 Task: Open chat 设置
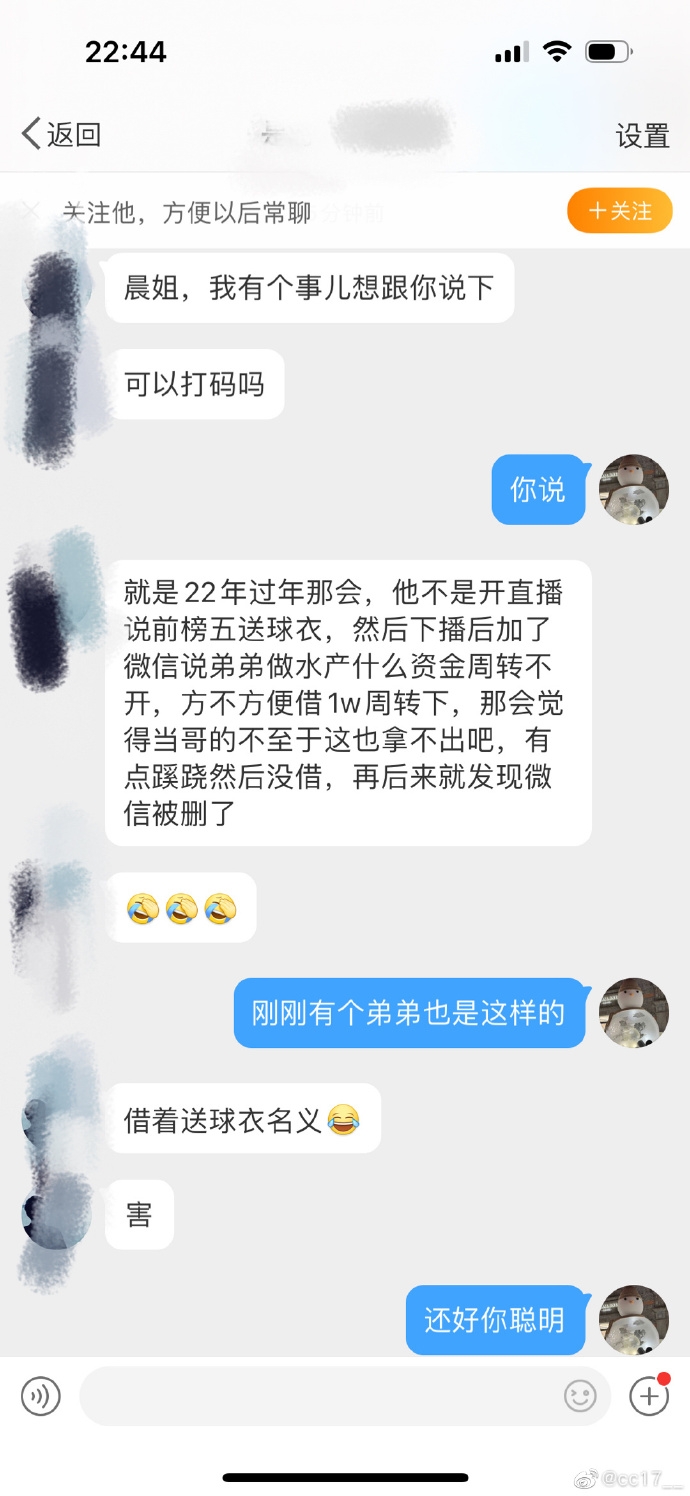642,135
